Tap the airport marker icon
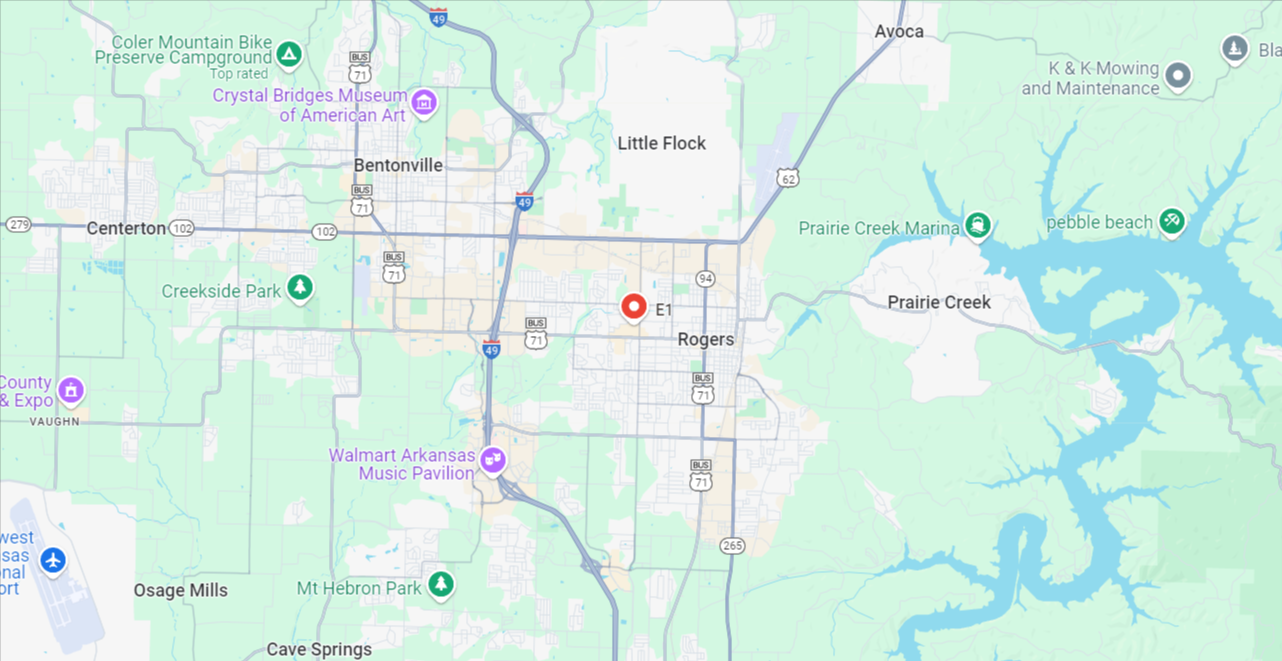 tap(53, 561)
